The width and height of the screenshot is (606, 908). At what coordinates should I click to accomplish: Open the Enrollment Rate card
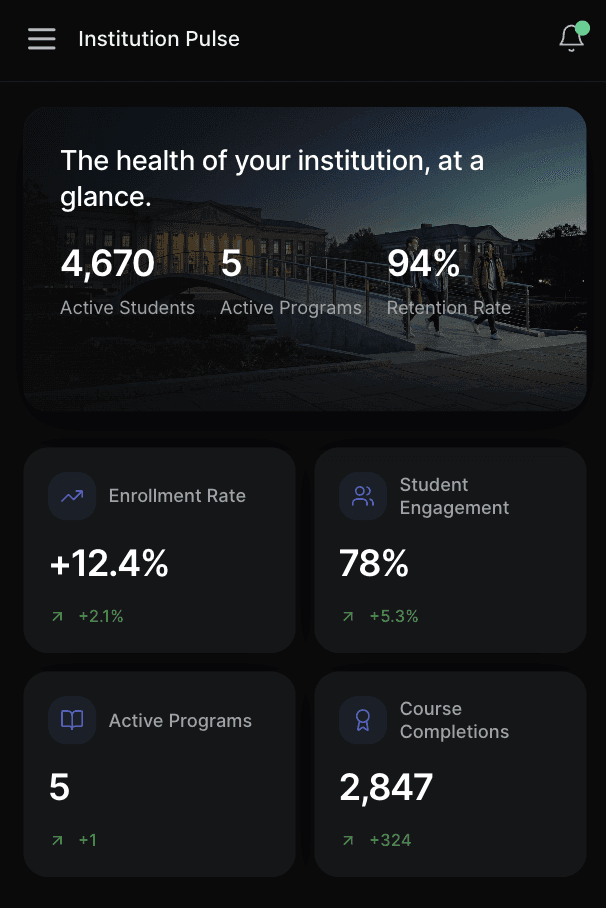pyautogui.click(x=159, y=550)
